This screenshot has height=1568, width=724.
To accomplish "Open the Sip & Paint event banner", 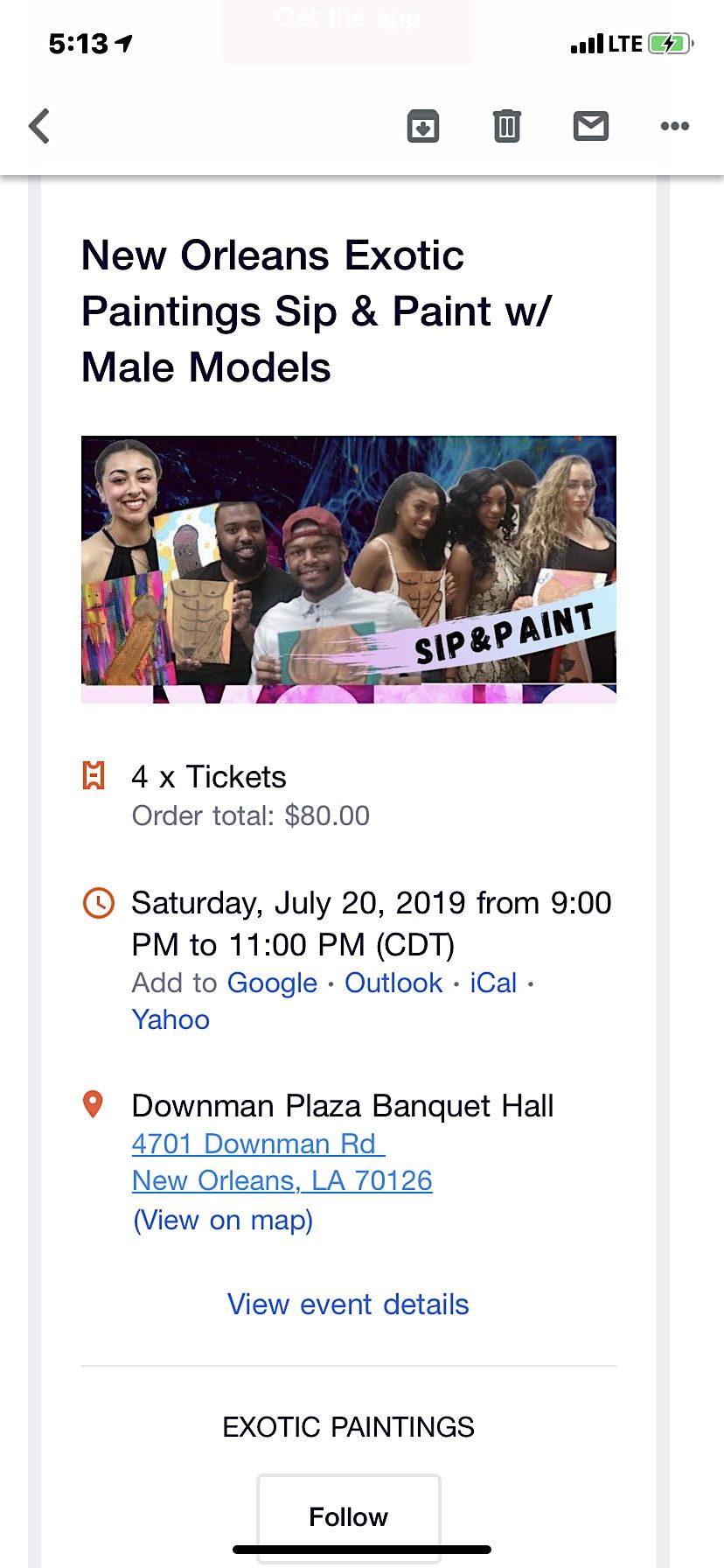I will click(348, 569).
